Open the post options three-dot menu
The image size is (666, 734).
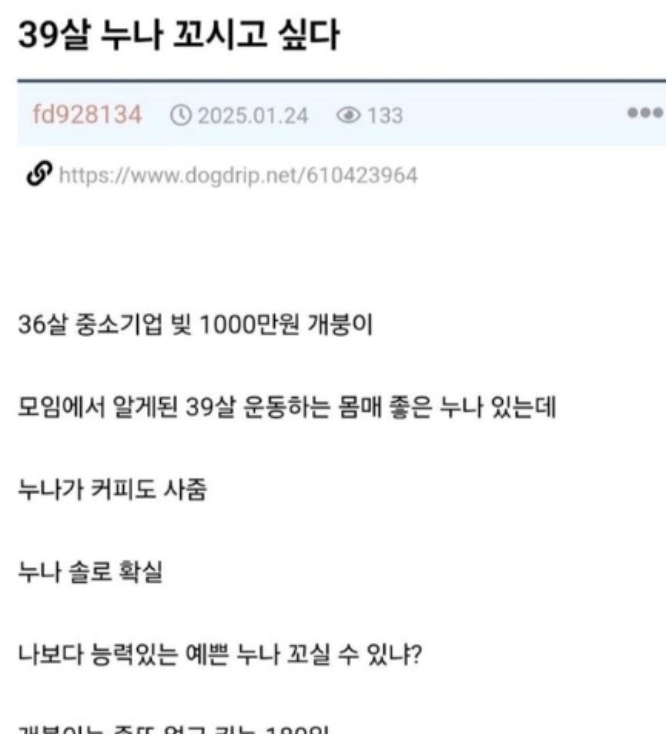[x=644, y=112]
